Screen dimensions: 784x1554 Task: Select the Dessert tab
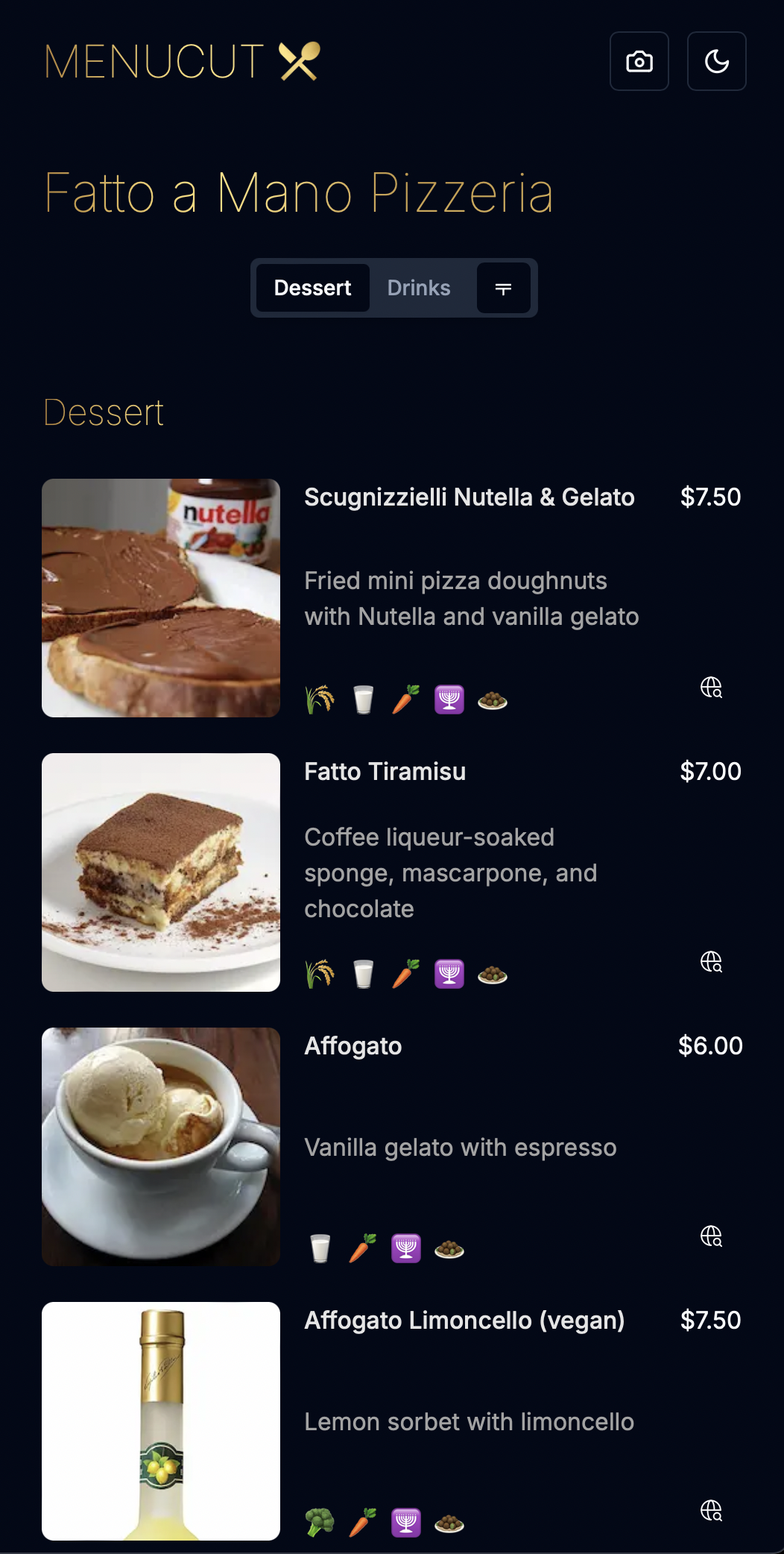pos(312,288)
